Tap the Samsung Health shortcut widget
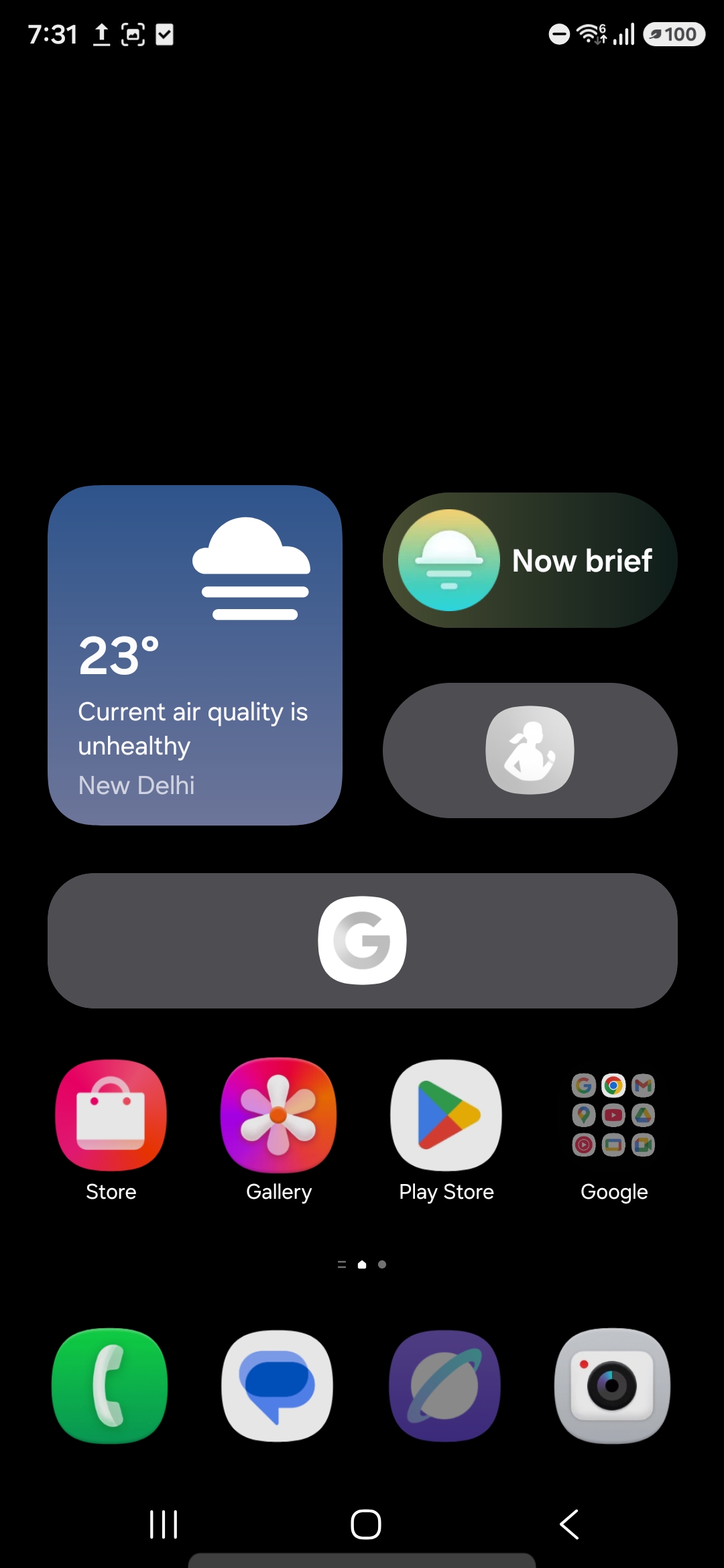Screen dimensions: 724x1568 pos(529,750)
